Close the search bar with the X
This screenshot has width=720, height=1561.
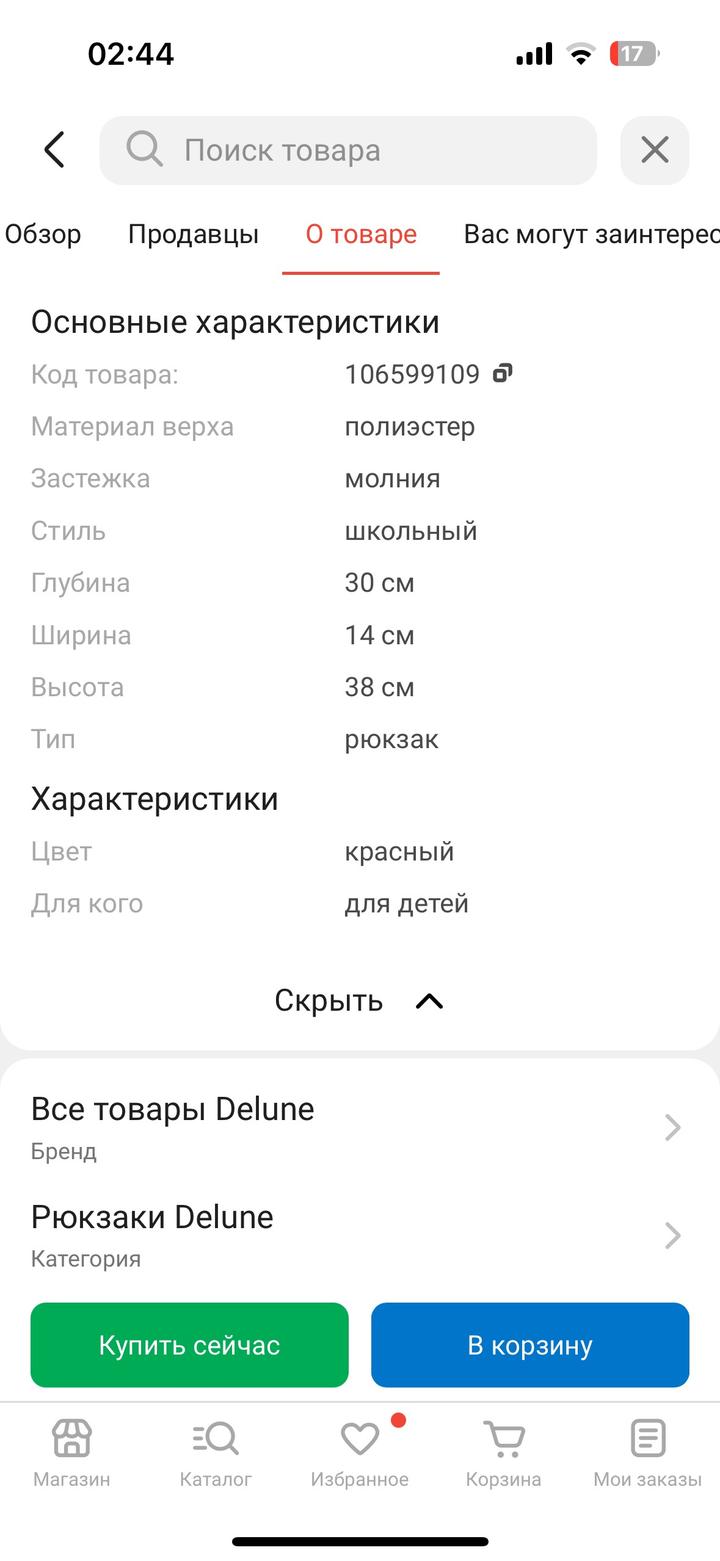[654, 150]
